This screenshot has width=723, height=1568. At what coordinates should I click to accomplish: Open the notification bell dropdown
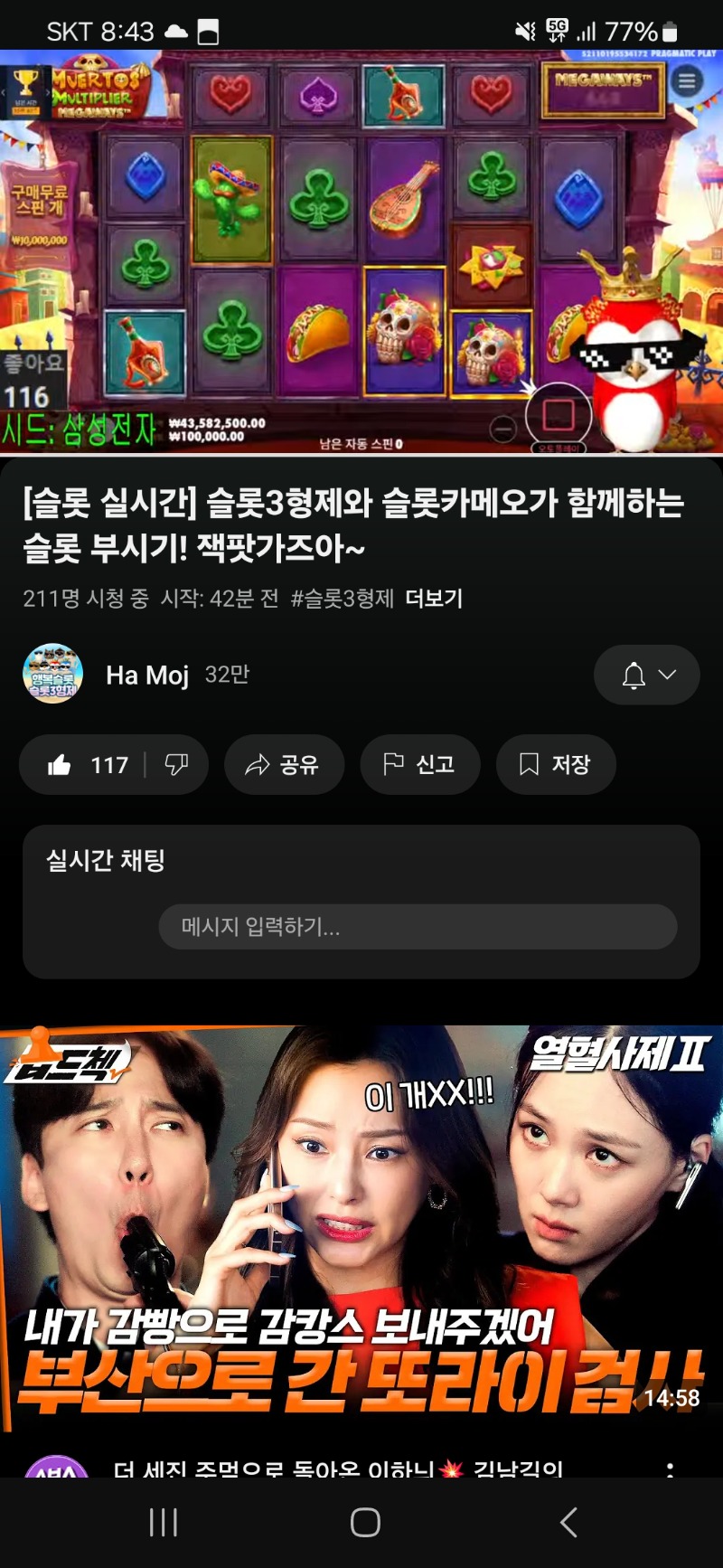[x=647, y=675]
